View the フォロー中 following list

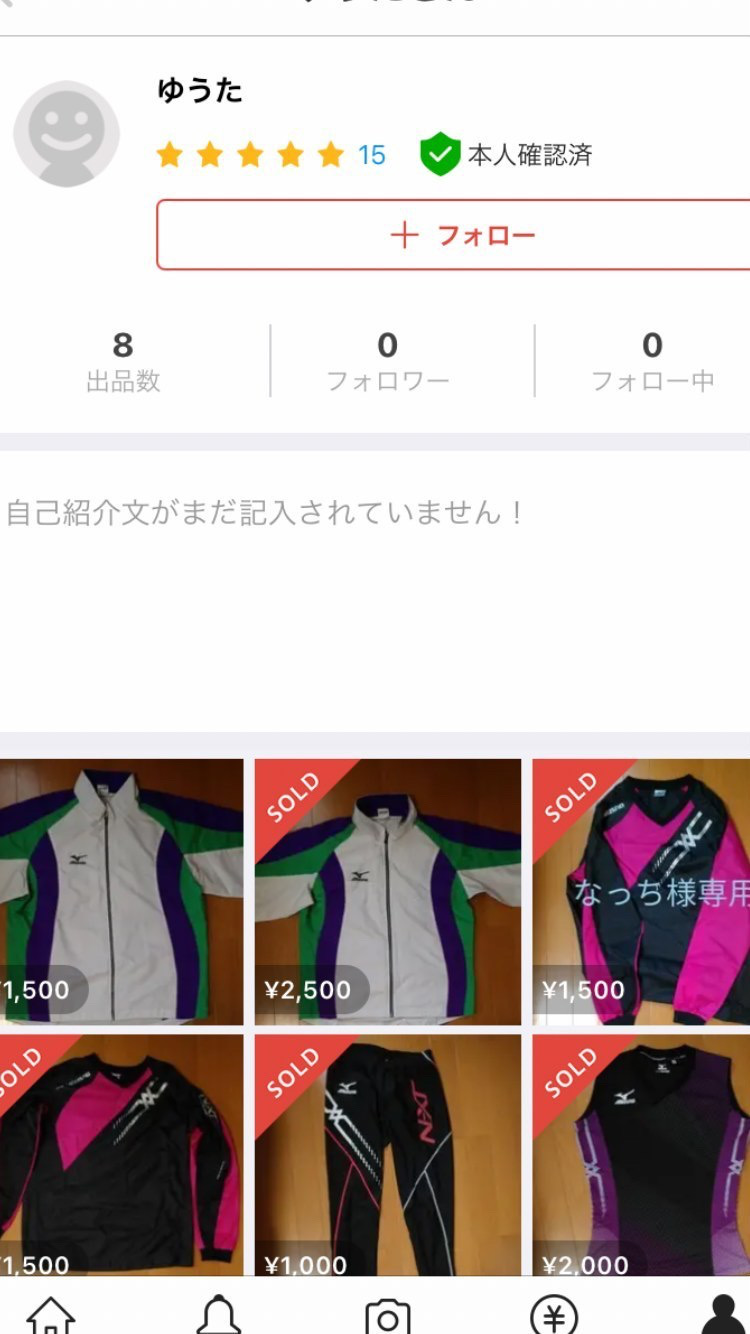click(x=652, y=361)
